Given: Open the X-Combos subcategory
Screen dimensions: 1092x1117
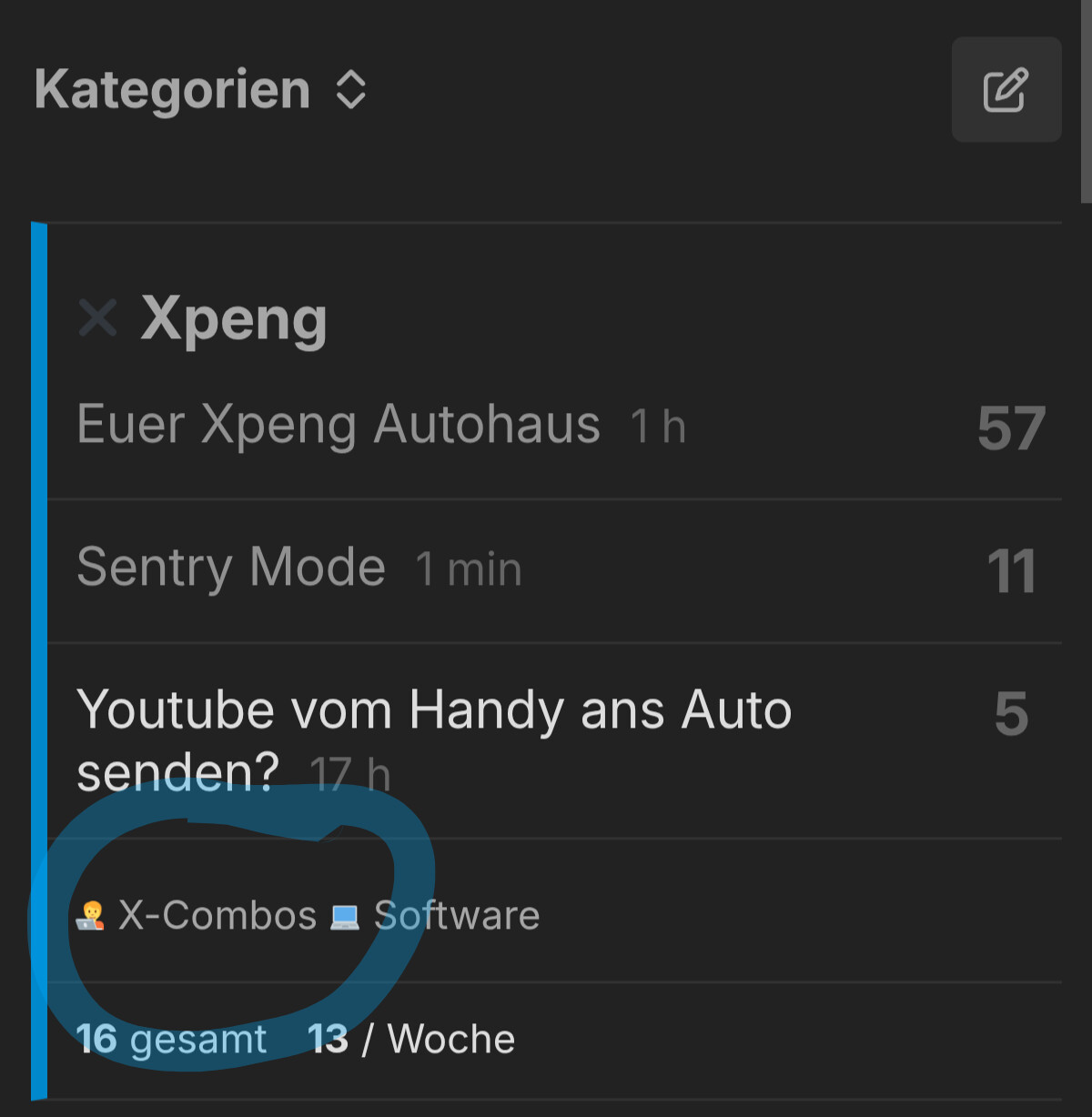Looking at the screenshot, I should 216,915.
